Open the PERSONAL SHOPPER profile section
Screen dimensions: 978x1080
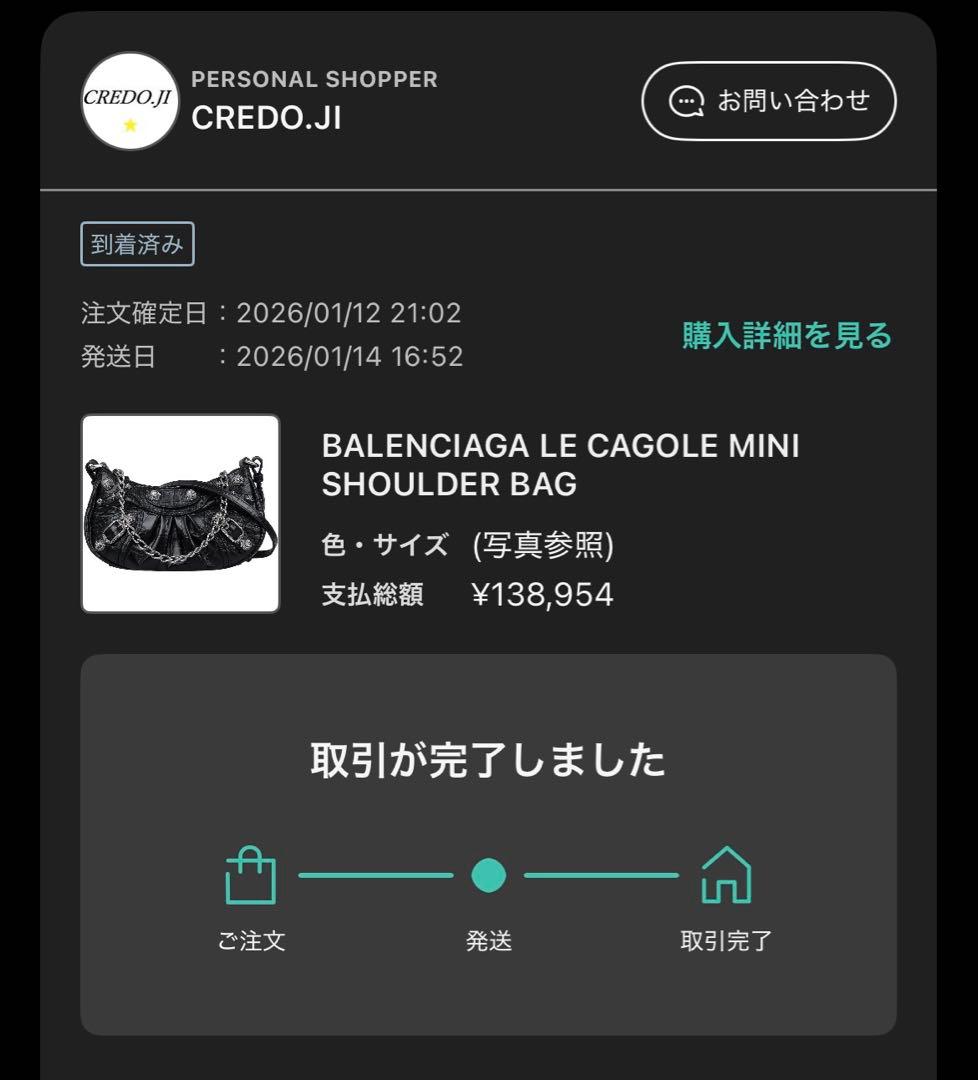(317, 79)
